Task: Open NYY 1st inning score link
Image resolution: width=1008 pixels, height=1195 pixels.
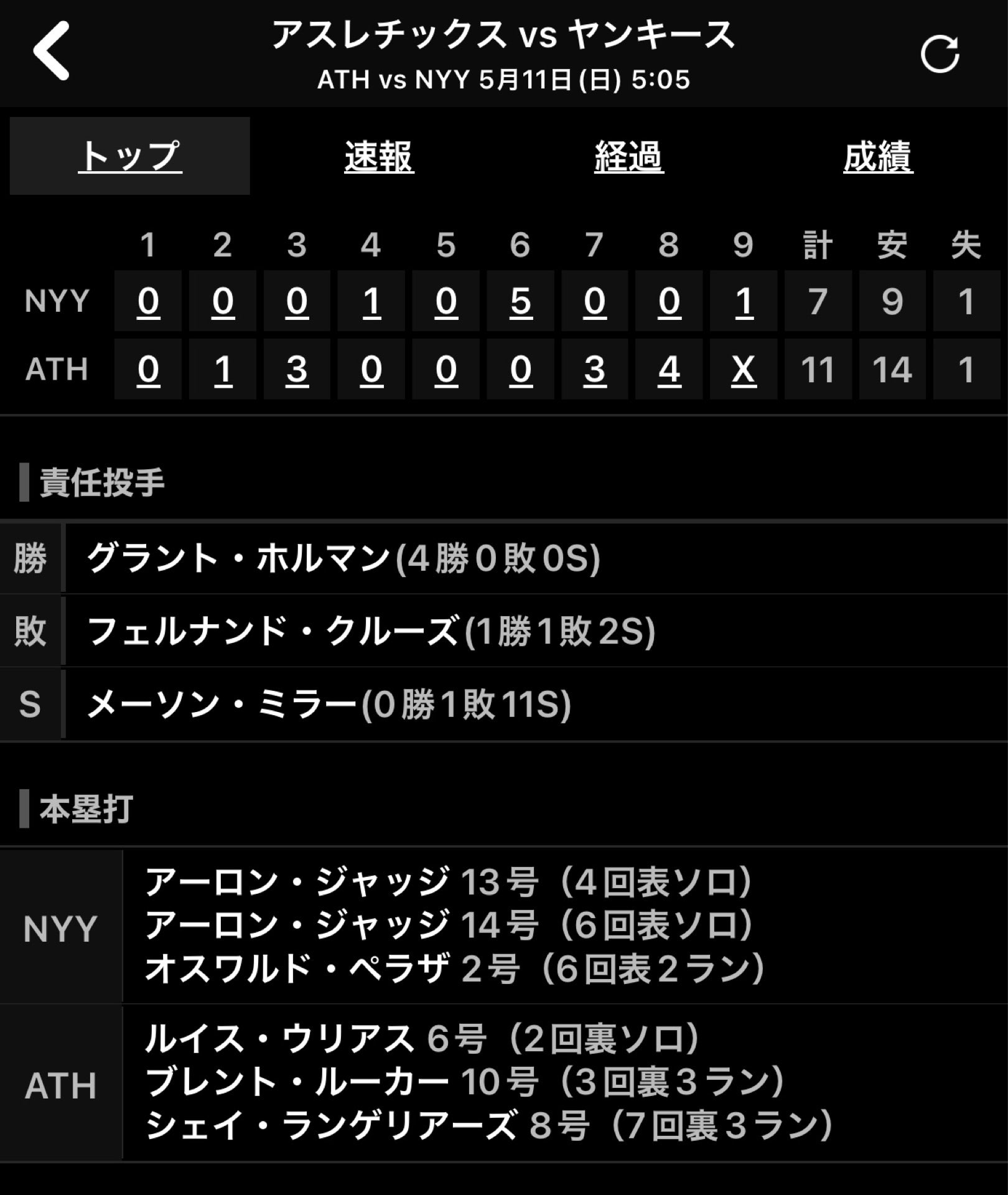Action: pyautogui.click(x=148, y=301)
